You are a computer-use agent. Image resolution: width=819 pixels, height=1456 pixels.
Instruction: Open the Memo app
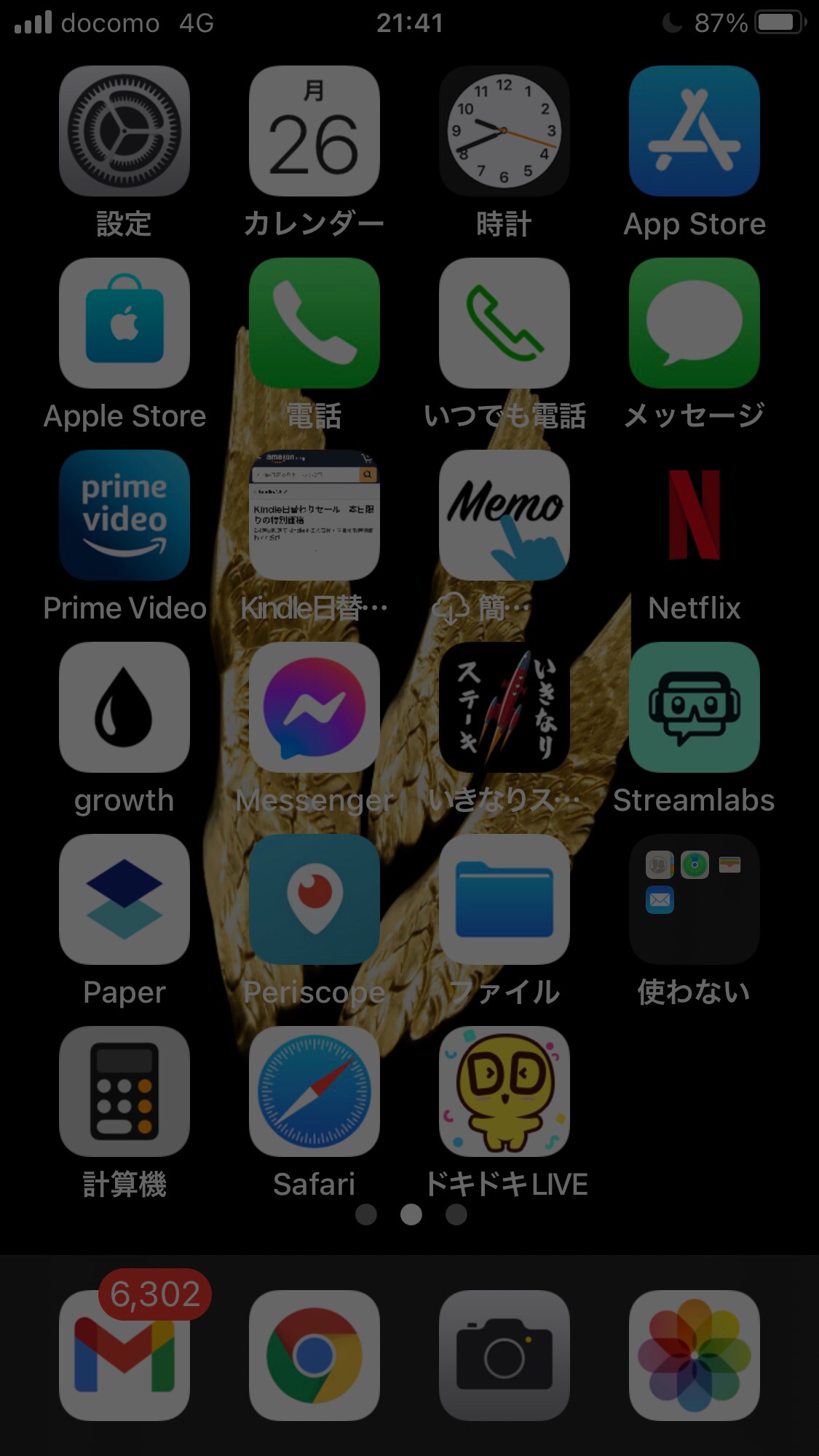505,515
